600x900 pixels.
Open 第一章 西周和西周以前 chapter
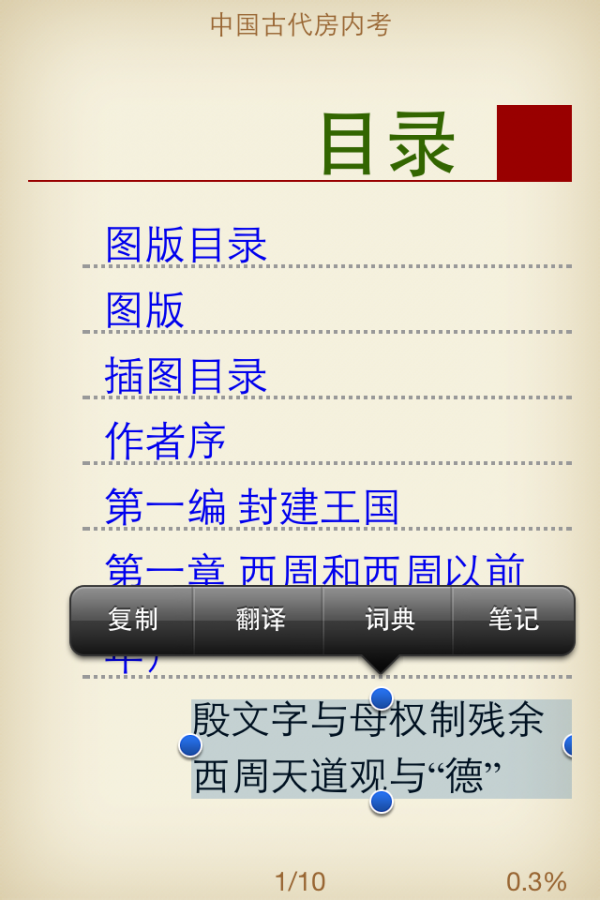(314, 569)
